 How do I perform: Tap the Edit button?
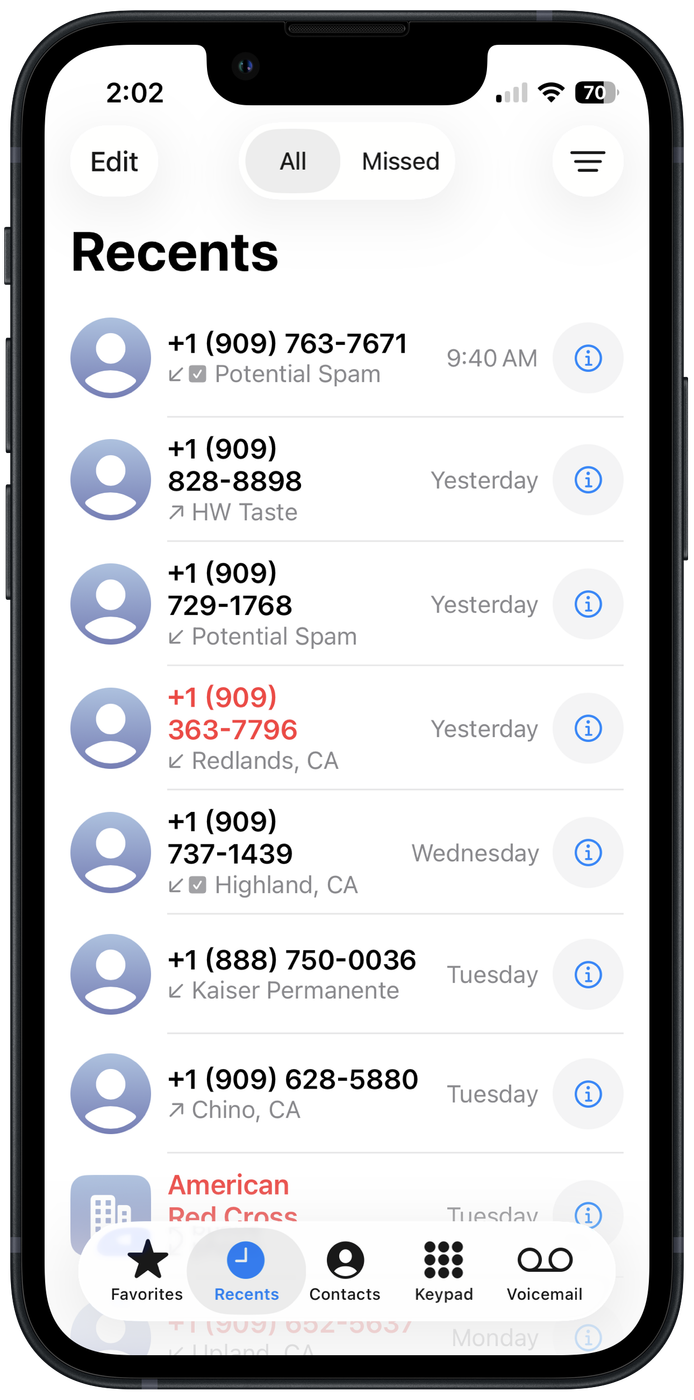(114, 162)
